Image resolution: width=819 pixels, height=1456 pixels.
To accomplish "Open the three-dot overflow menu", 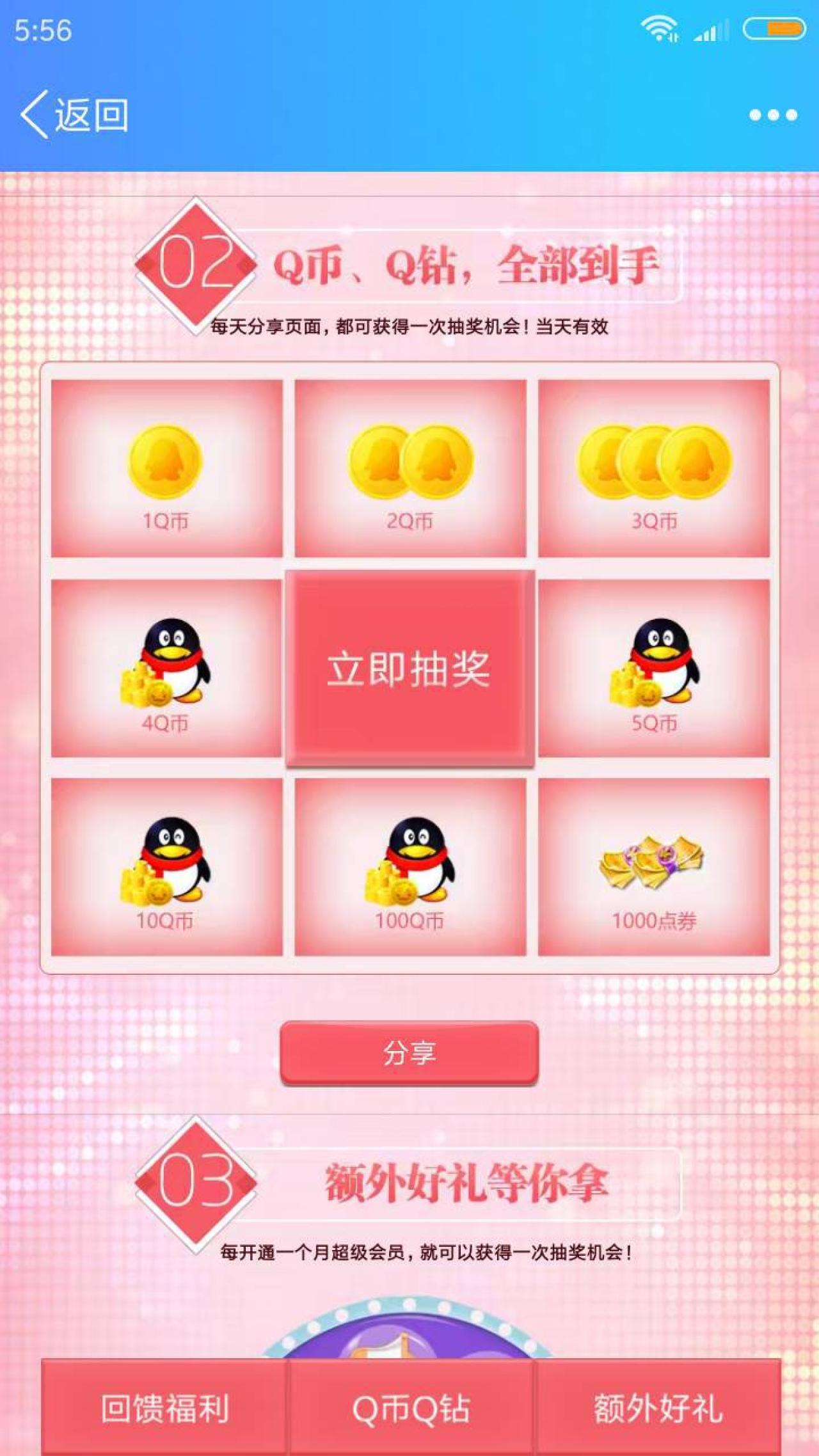I will (773, 115).
